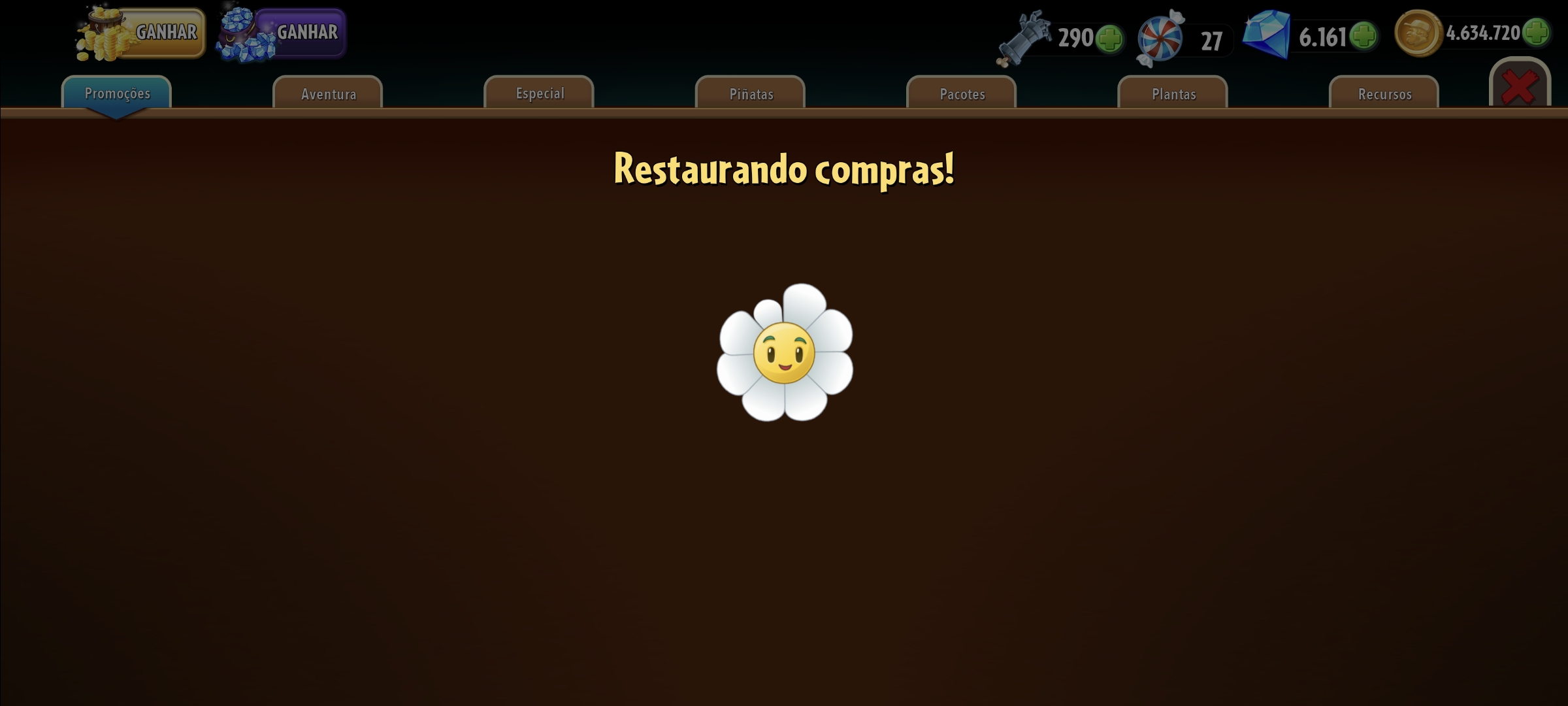Buy more gems with the plus icon

1363,35
